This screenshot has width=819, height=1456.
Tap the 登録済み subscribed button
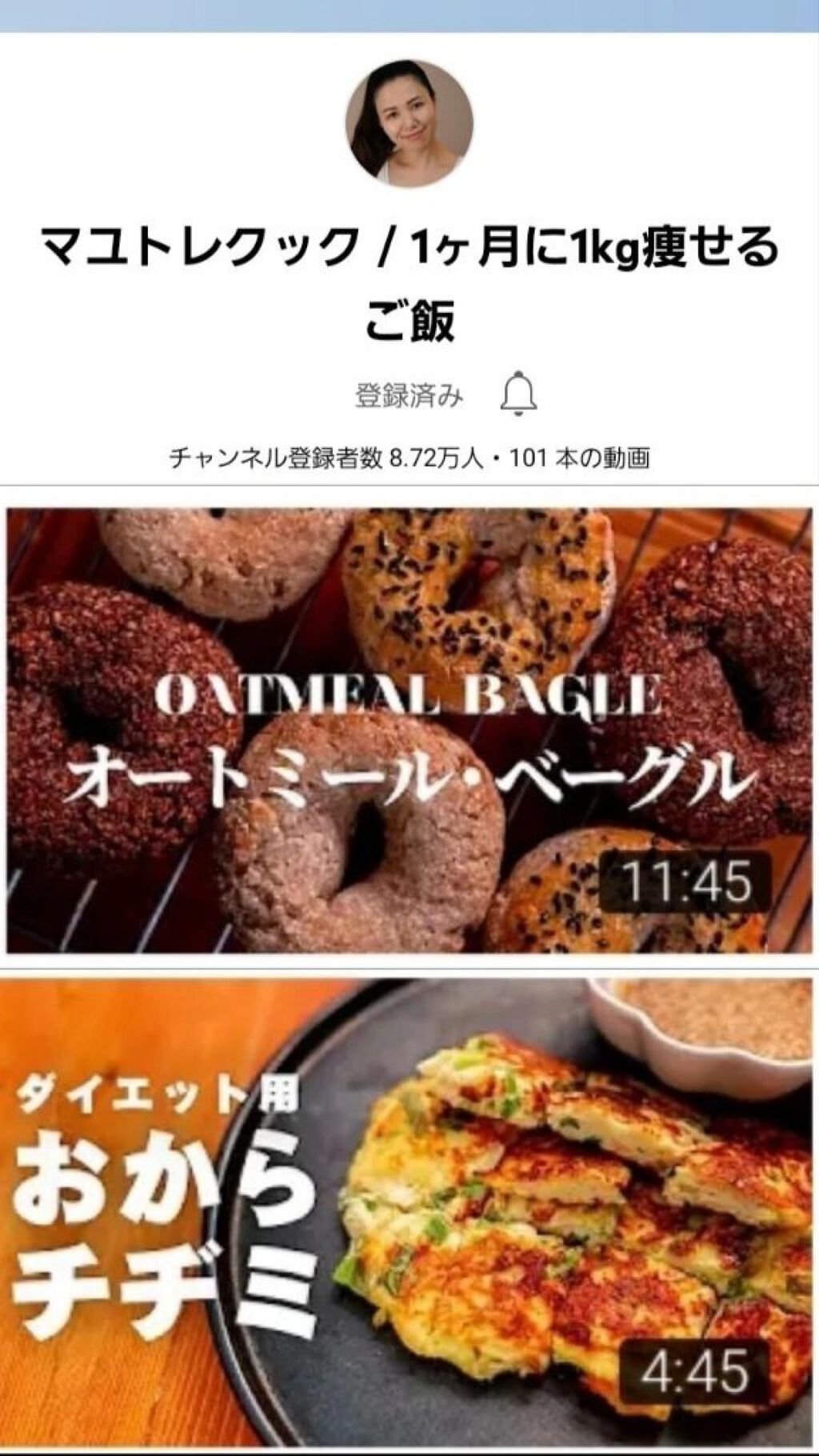(409, 396)
